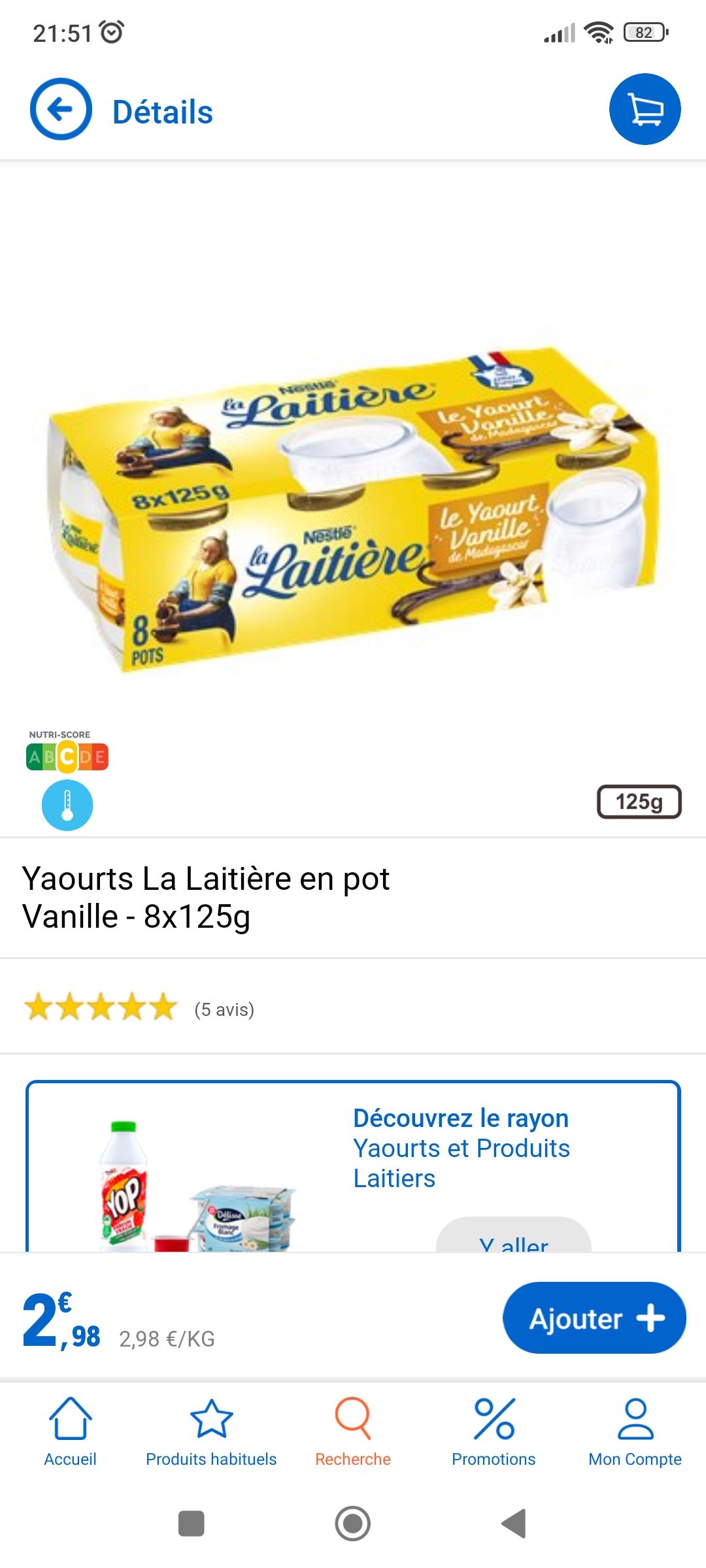Image resolution: width=706 pixels, height=1568 pixels.
Task: Tap the system home button
Action: coord(353,1524)
